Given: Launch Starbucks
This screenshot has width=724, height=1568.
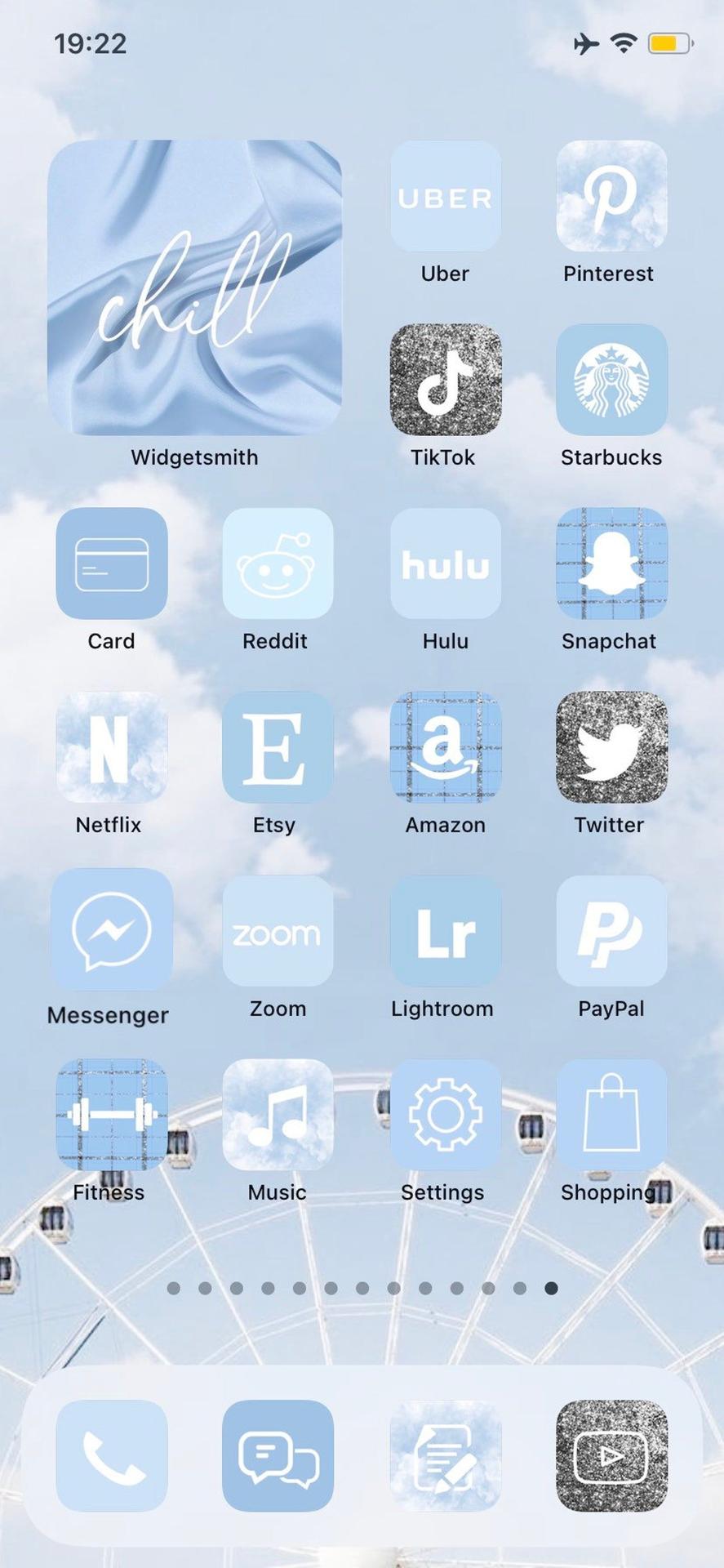Looking at the screenshot, I should tap(611, 380).
